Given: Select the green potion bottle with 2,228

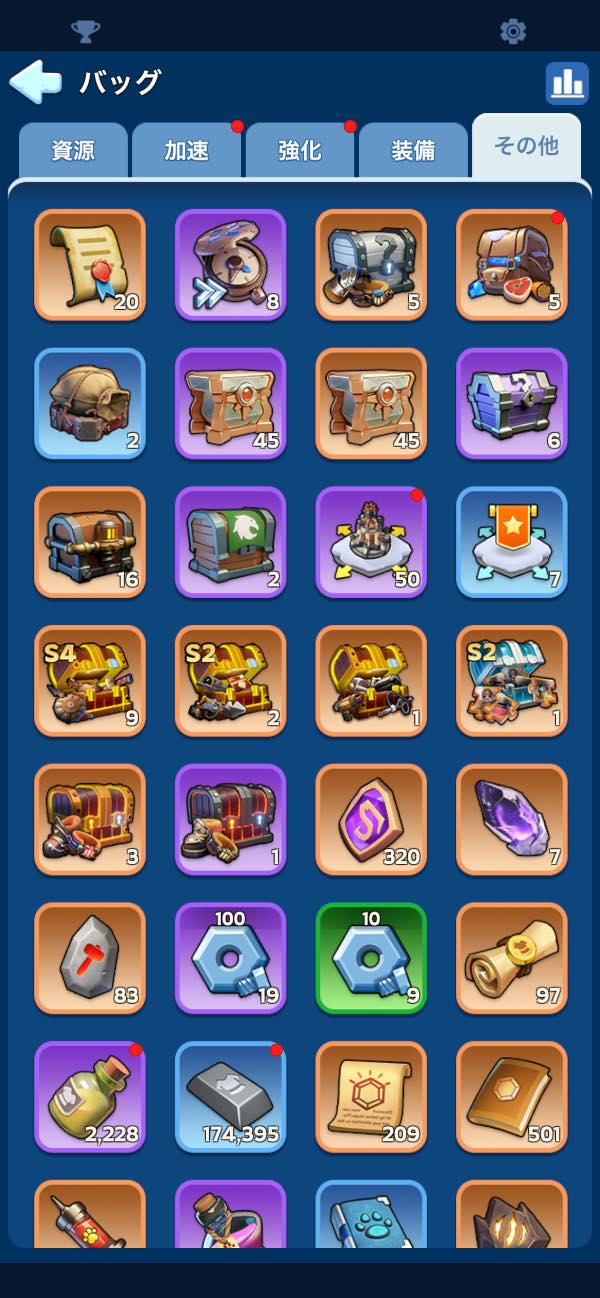Looking at the screenshot, I should coord(90,1097).
